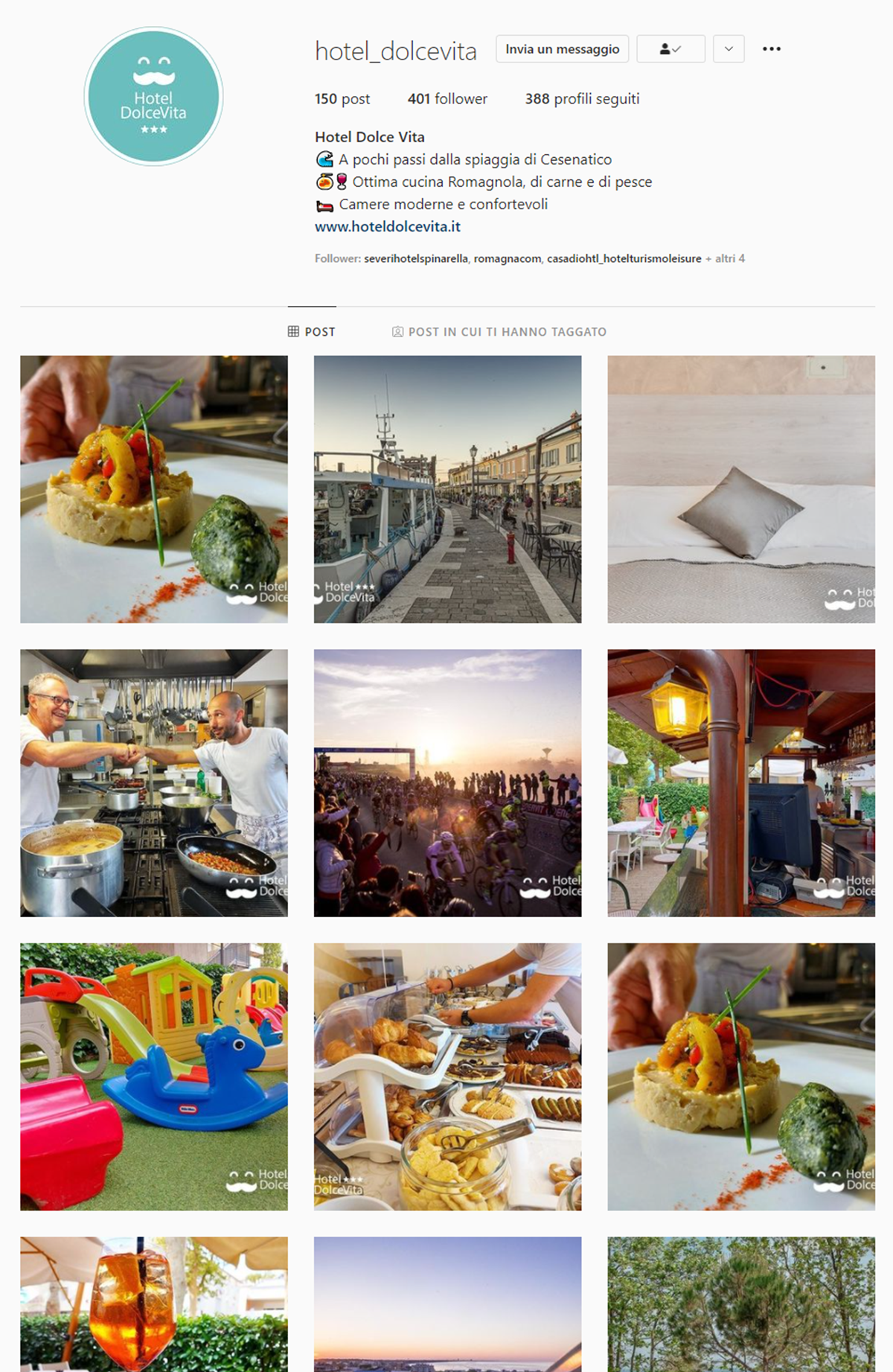Viewport: 893px width, 1372px height.
Task: Switch to the POST tab
Action: 312,332
